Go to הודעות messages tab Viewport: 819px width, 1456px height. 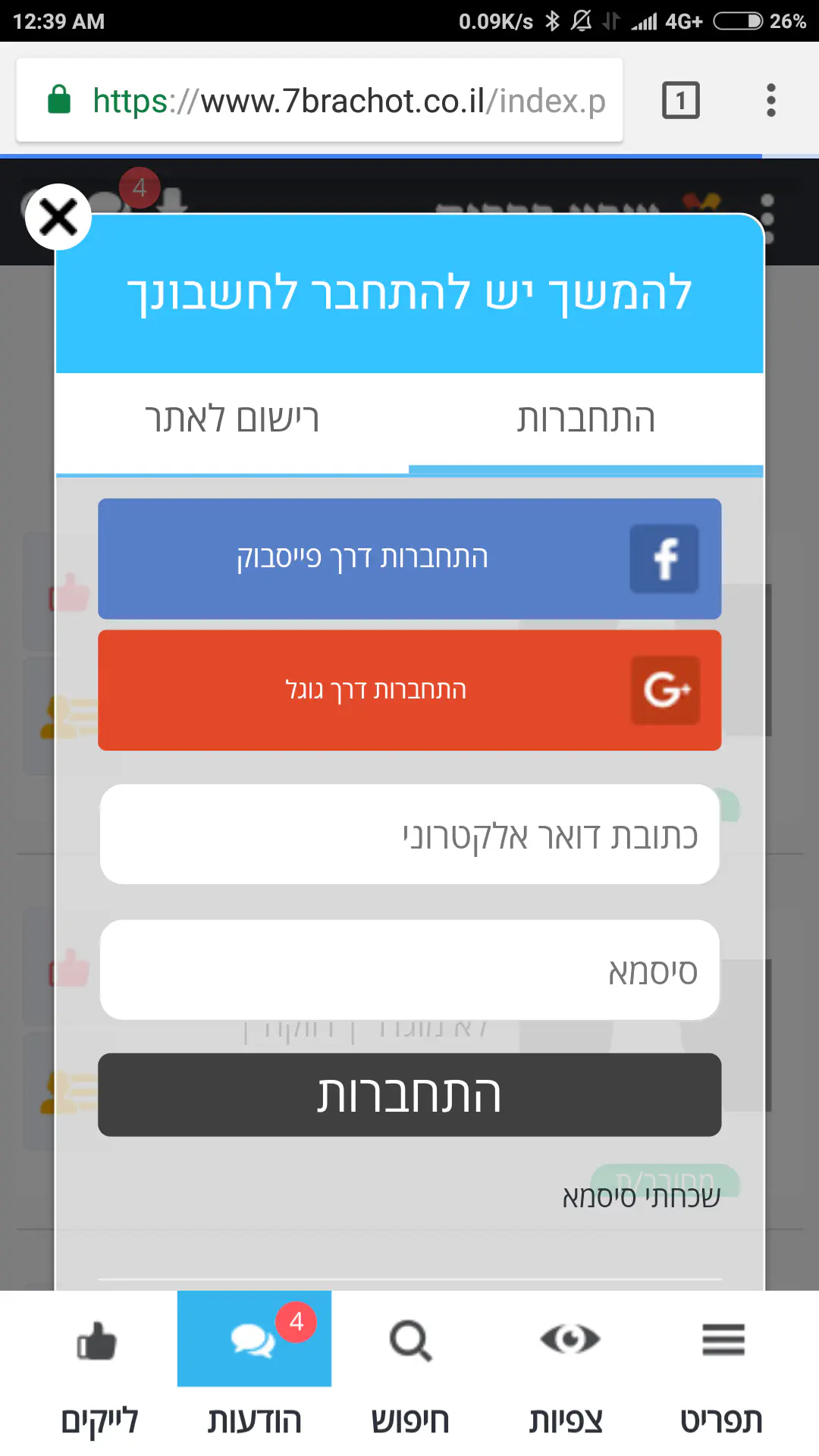point(255,1373)
